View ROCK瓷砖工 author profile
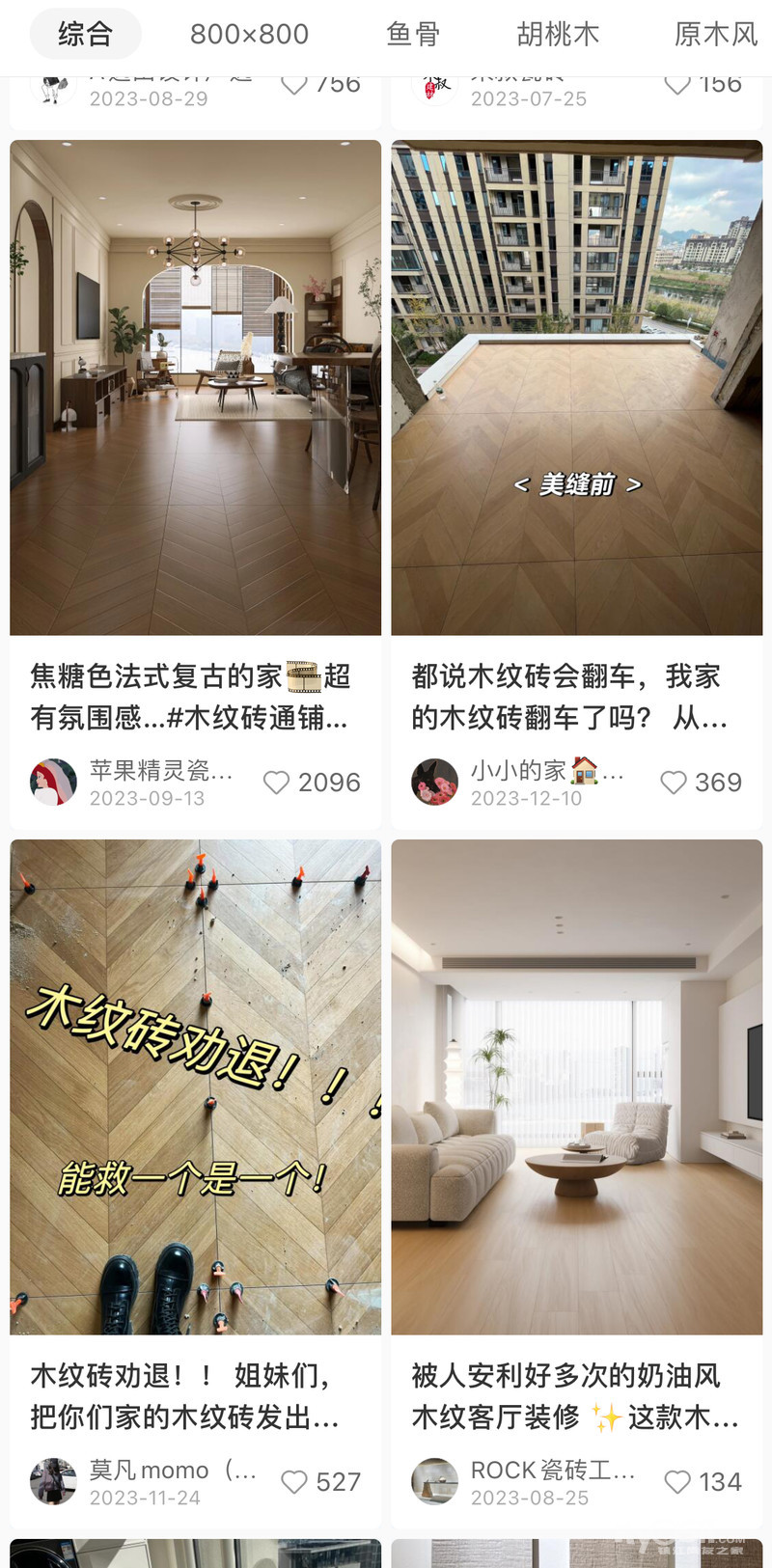Image resolution: width=772 pixels, height=1568 pixels. 434,1482
